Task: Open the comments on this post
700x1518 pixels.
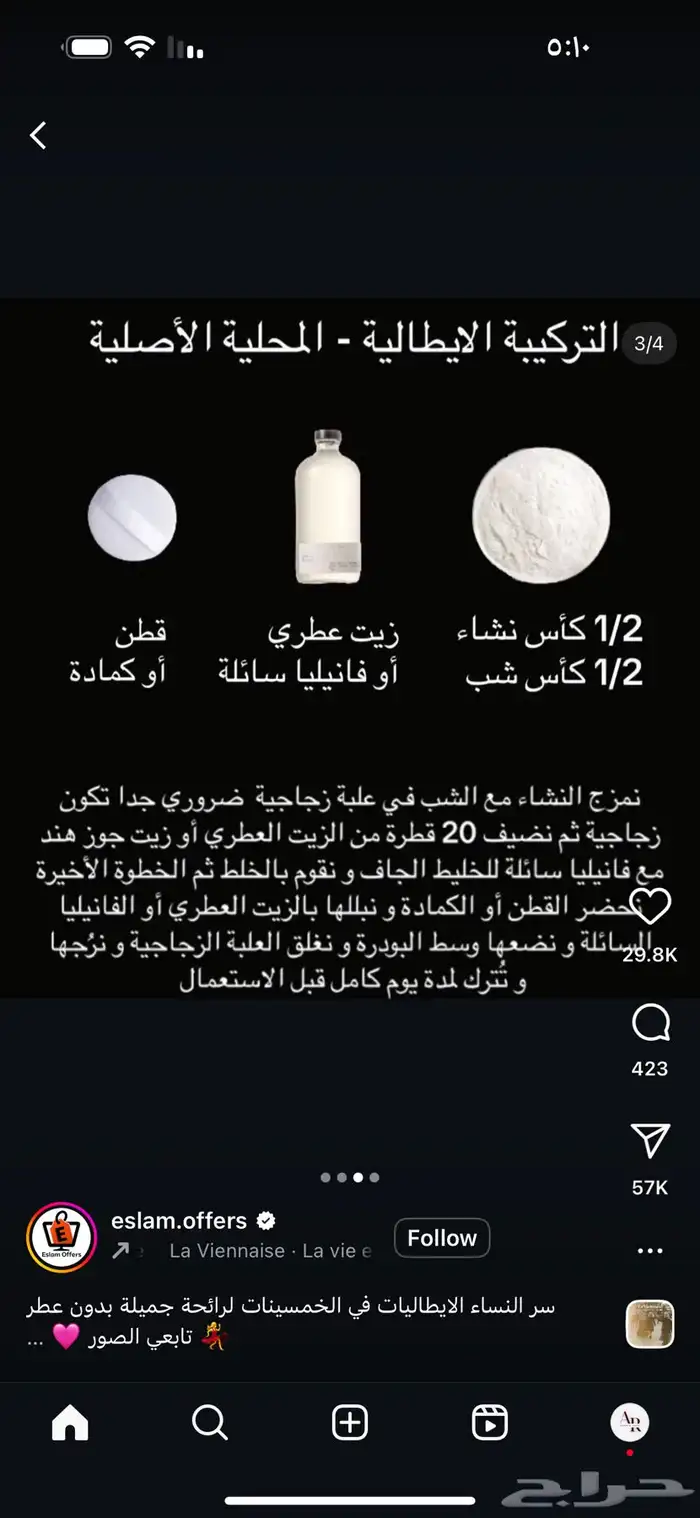Action: [x=650, y=1023]
